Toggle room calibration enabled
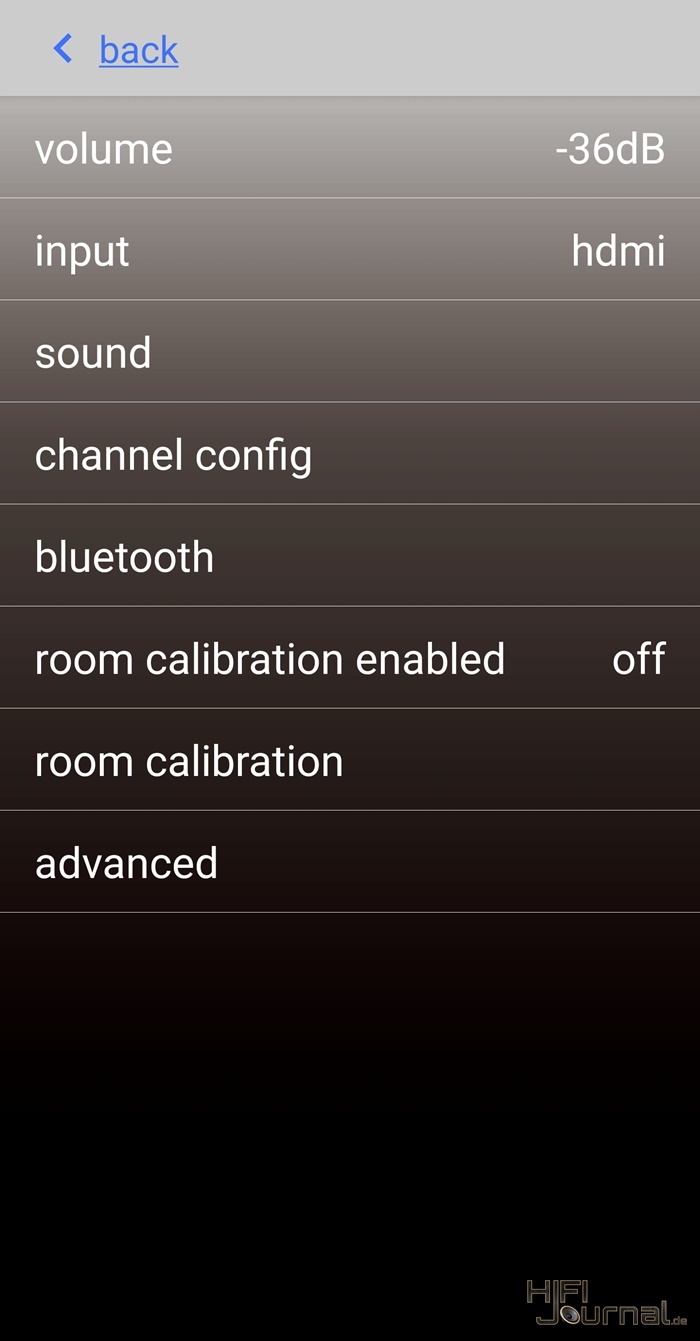The height and width of the screenshot is (1341, 700). point(350,657)
